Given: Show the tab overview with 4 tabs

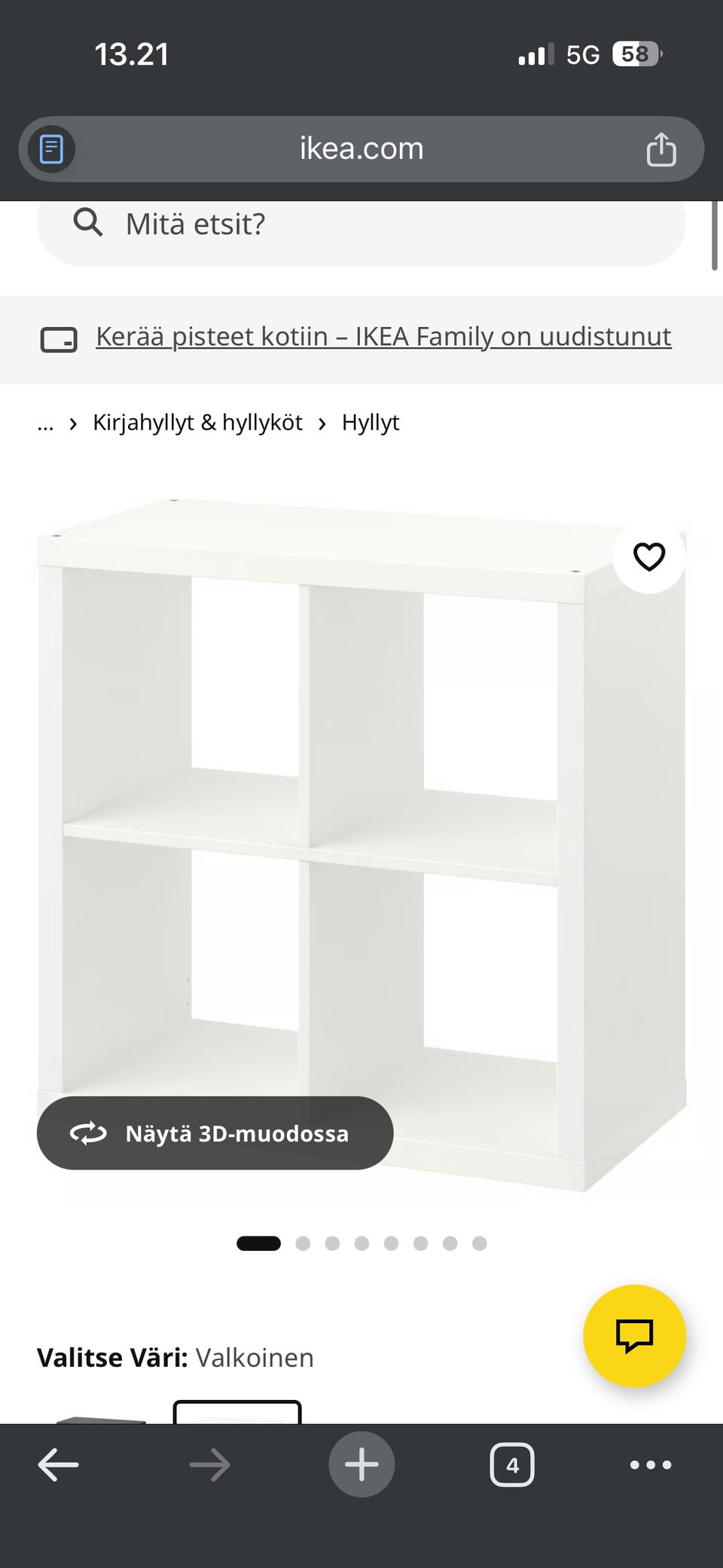Looking at the screenshot, I should (x=512, y=1463).
